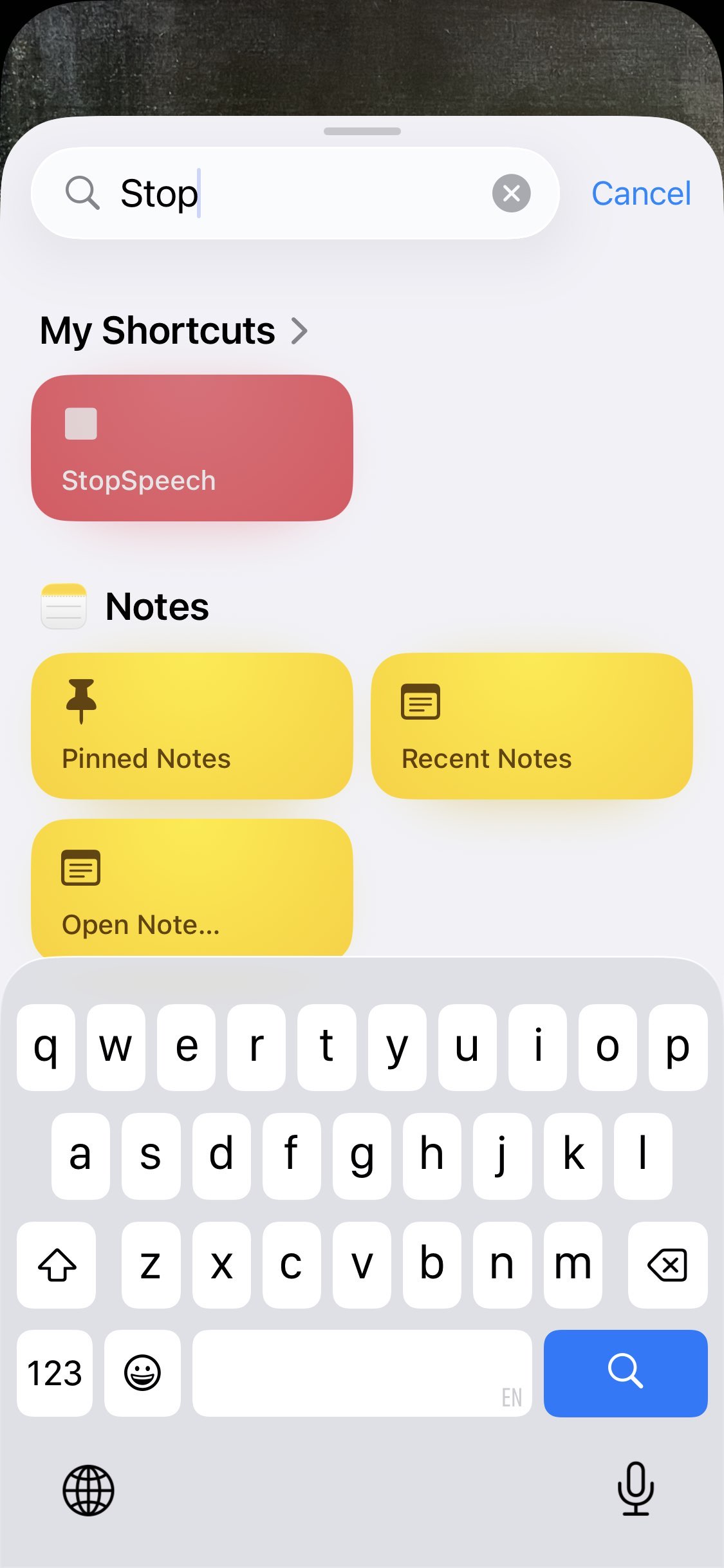Open My Shortcuts via its header link
The image size is (724, 1568).
[158, 331]
